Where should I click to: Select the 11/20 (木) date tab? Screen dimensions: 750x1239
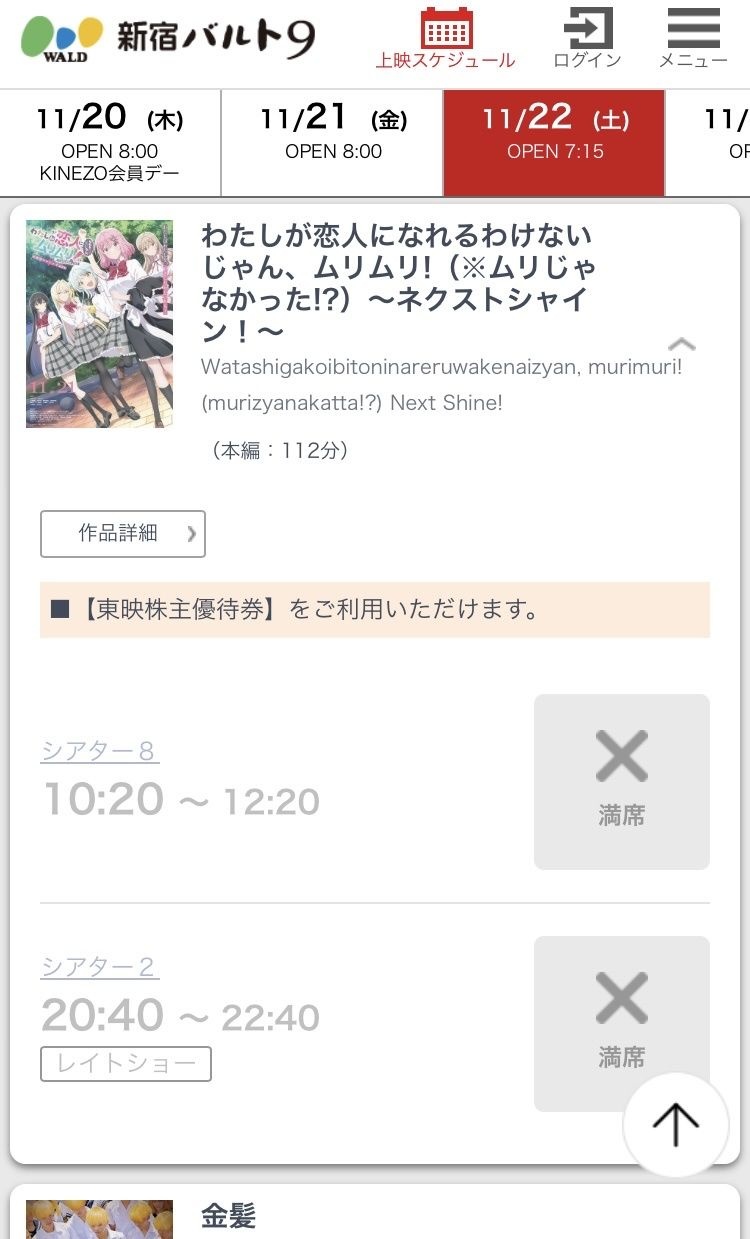click(x=110, y=143)
